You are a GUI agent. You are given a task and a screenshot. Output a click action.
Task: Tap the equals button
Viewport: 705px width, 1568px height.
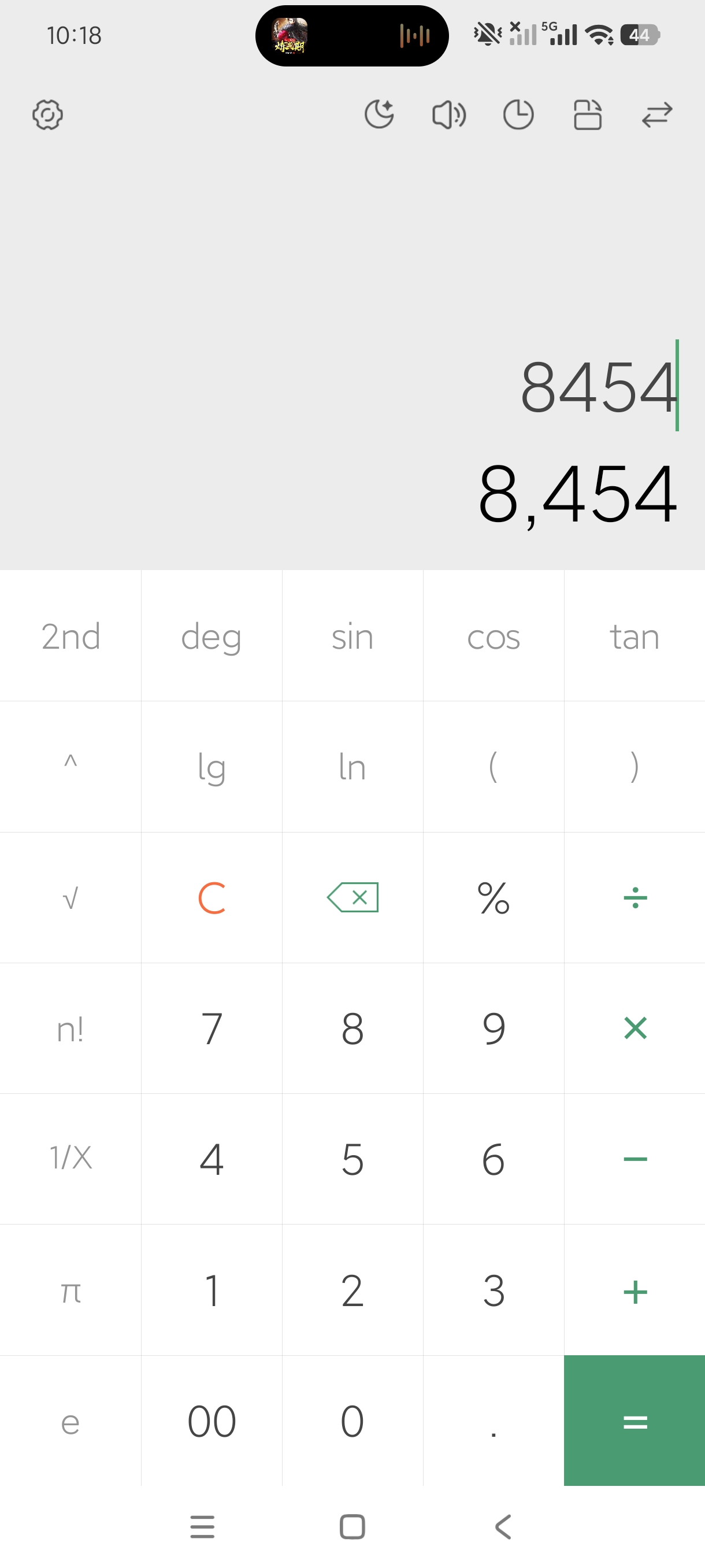click(x=634, y=1421)
